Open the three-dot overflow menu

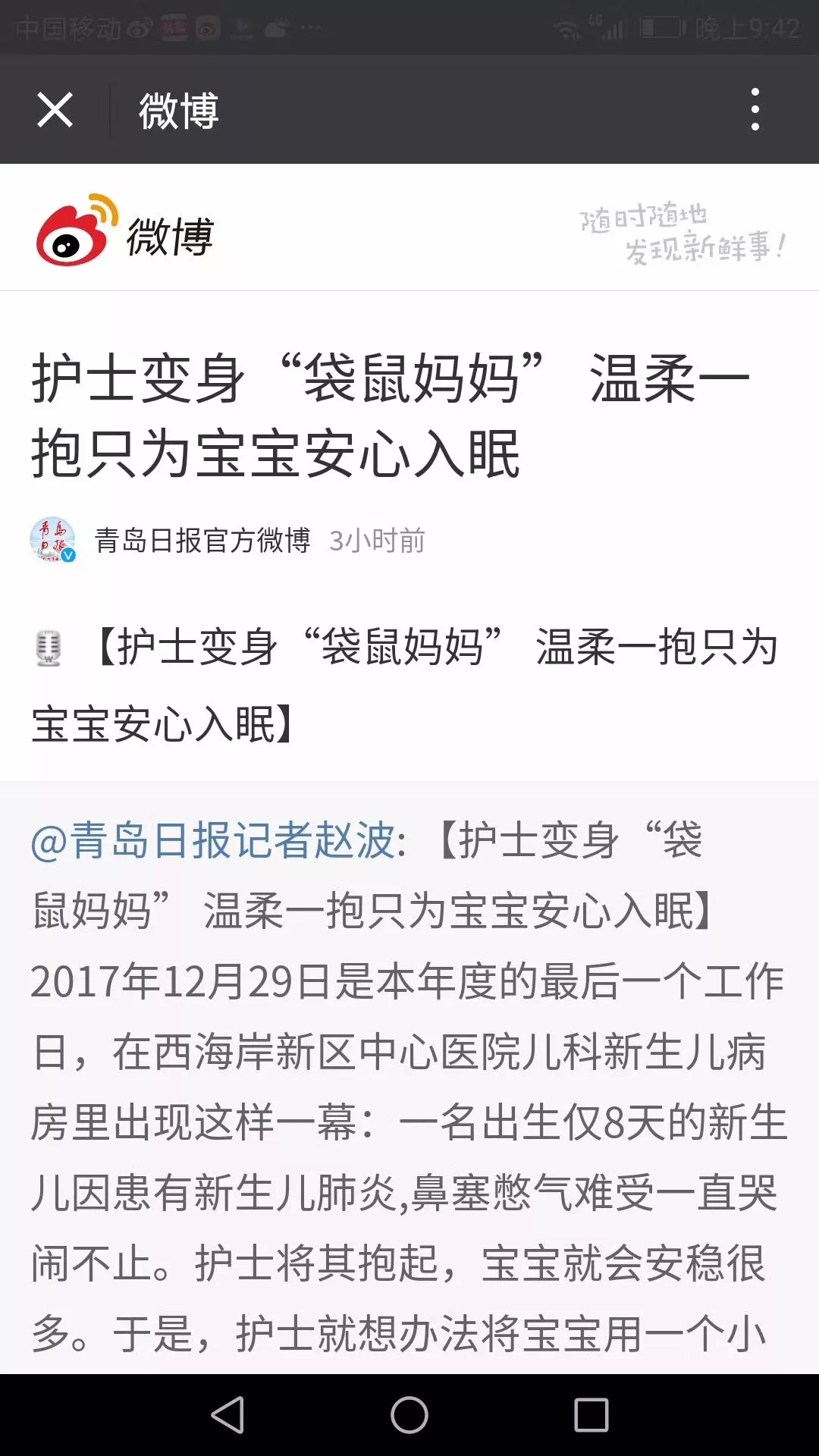coord(755,110)
